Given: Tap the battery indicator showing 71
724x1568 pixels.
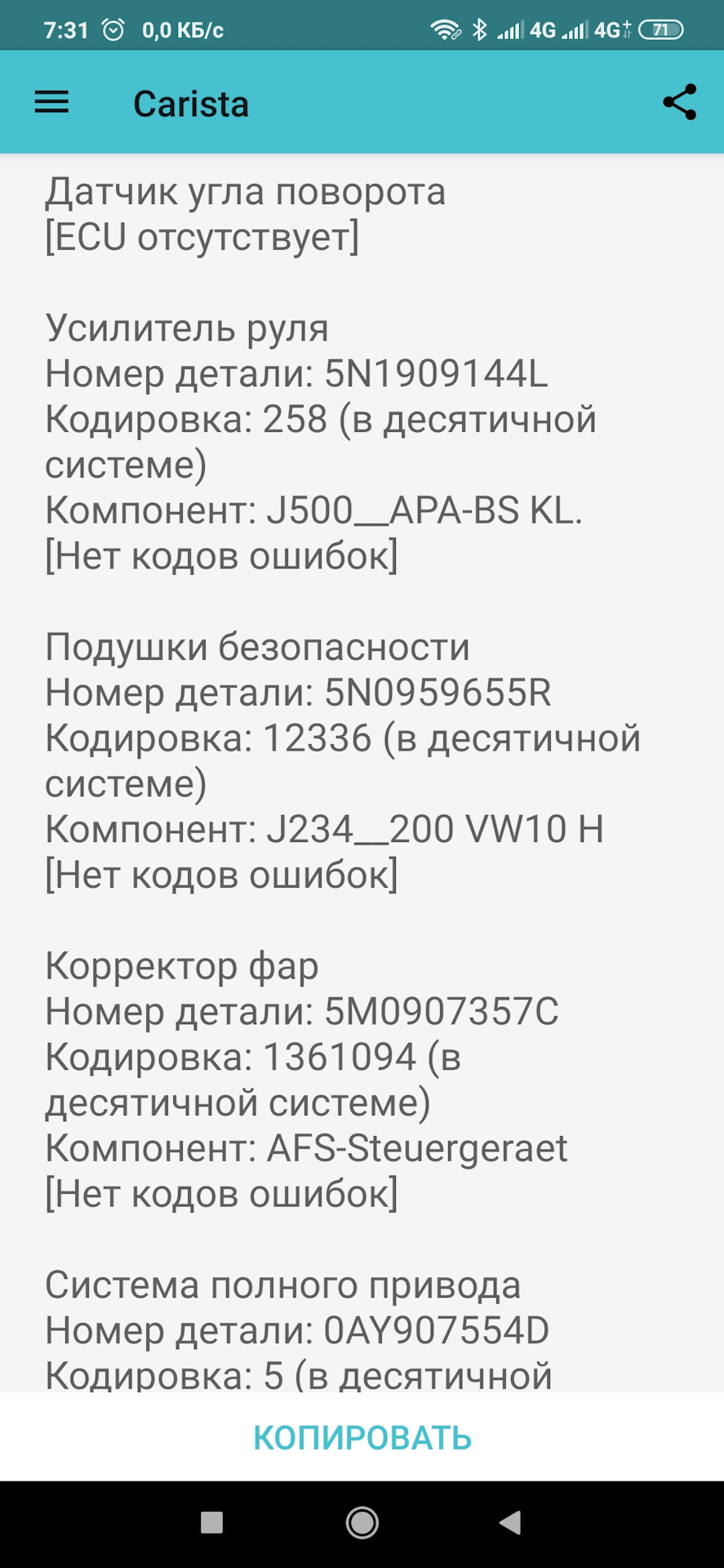Looking at the screenshot, I should [x=663, y=29].
